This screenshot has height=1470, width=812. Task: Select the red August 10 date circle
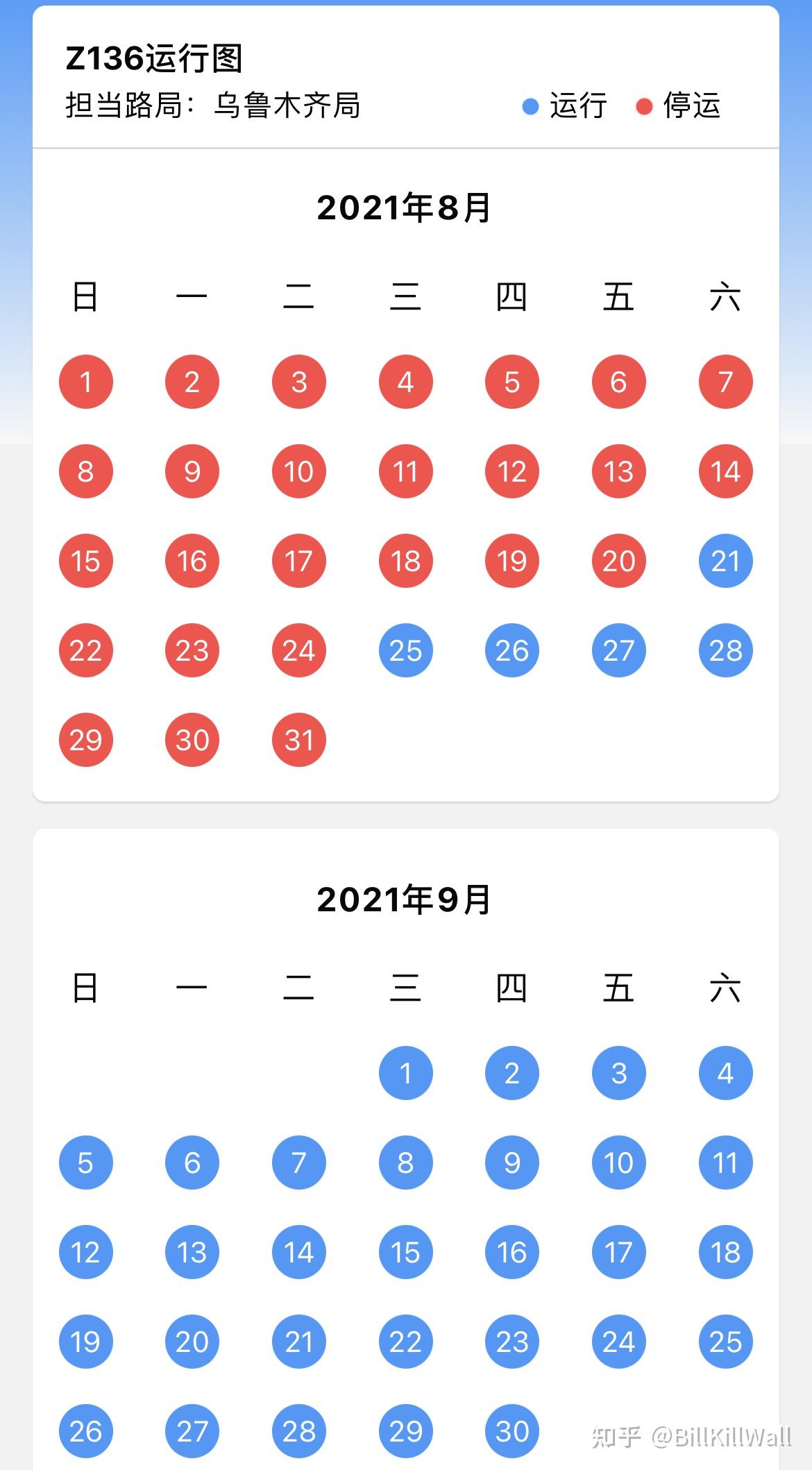(x=298, y=471)
